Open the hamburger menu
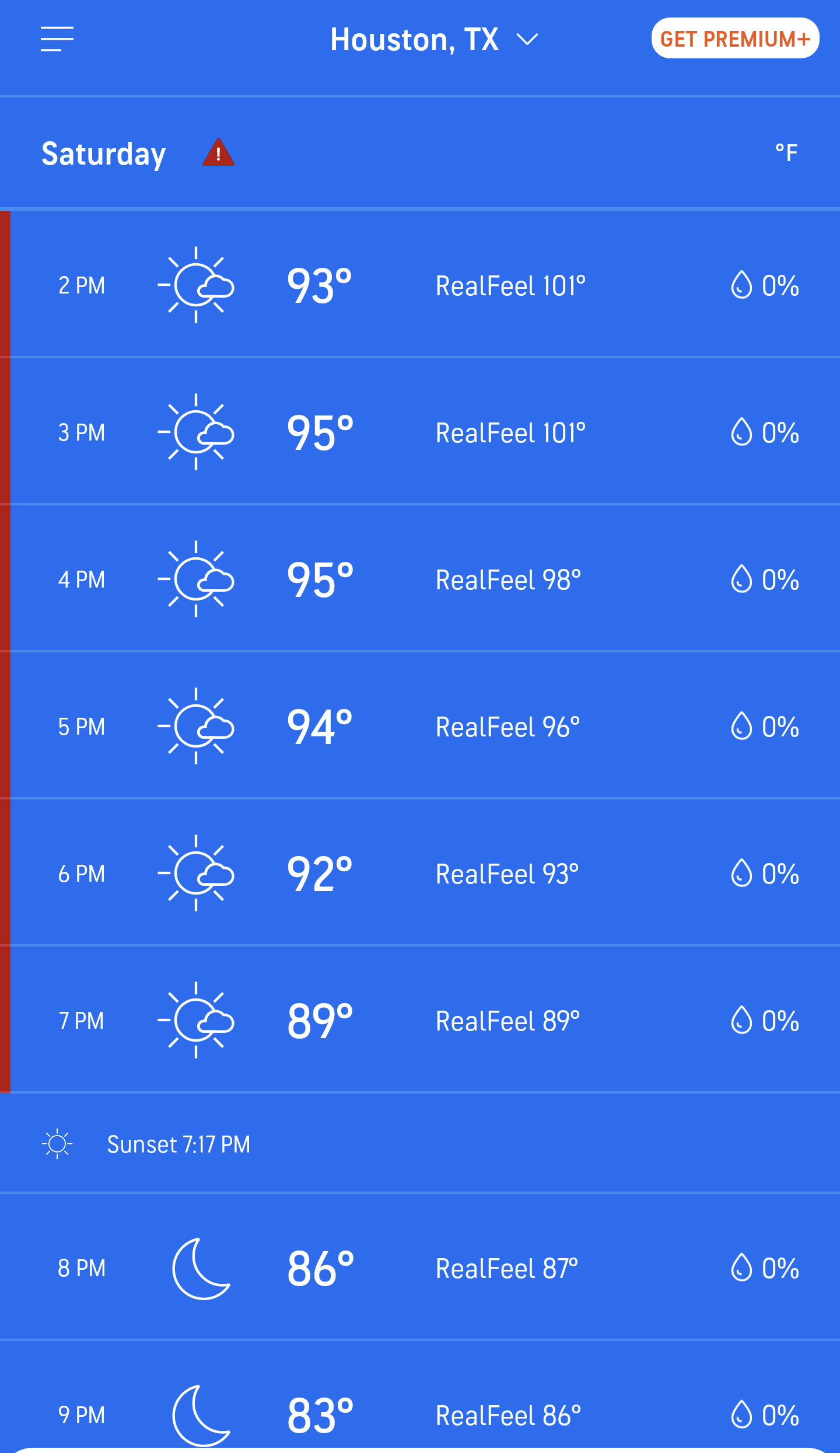840x1453 pixels. [x=57, y=39]
